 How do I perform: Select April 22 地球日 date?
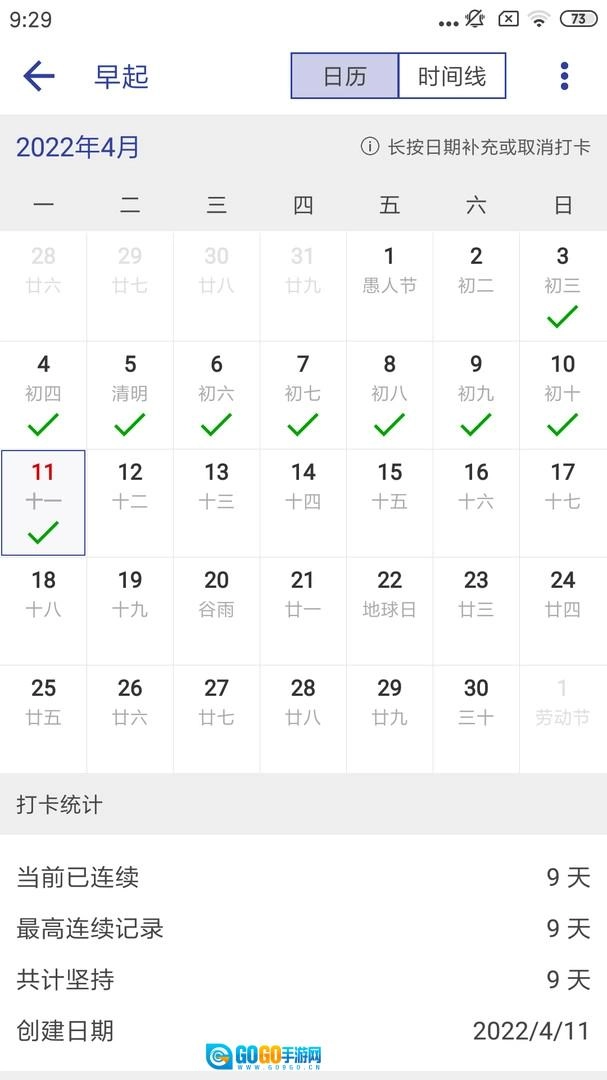click(389, 610)
